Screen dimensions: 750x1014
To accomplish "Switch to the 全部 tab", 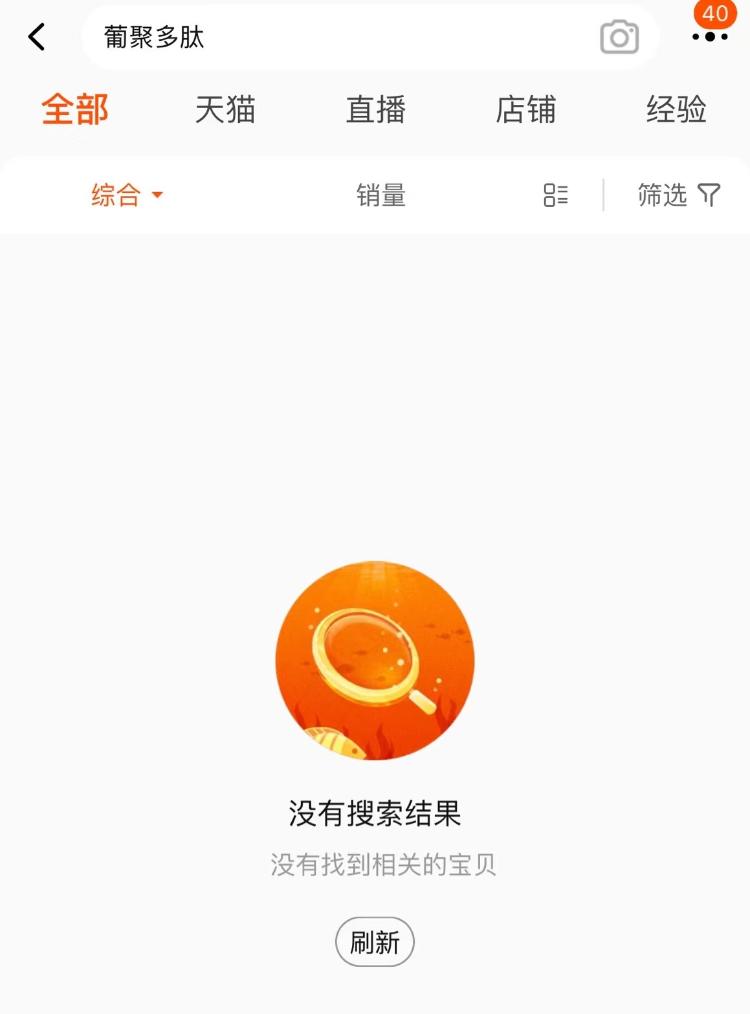I will [75, 109].
